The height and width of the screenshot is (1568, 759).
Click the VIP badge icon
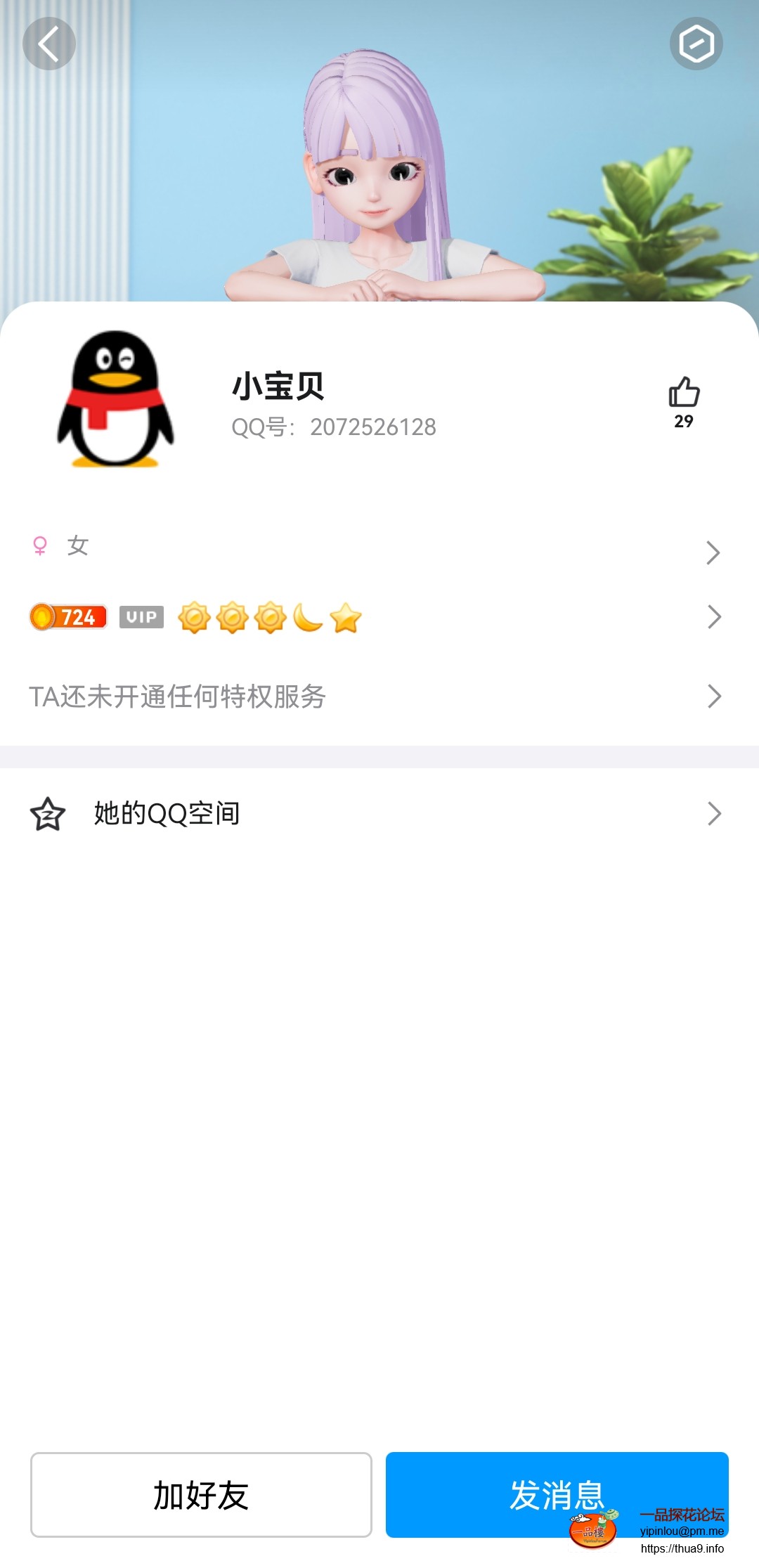(x=141, y=616)
